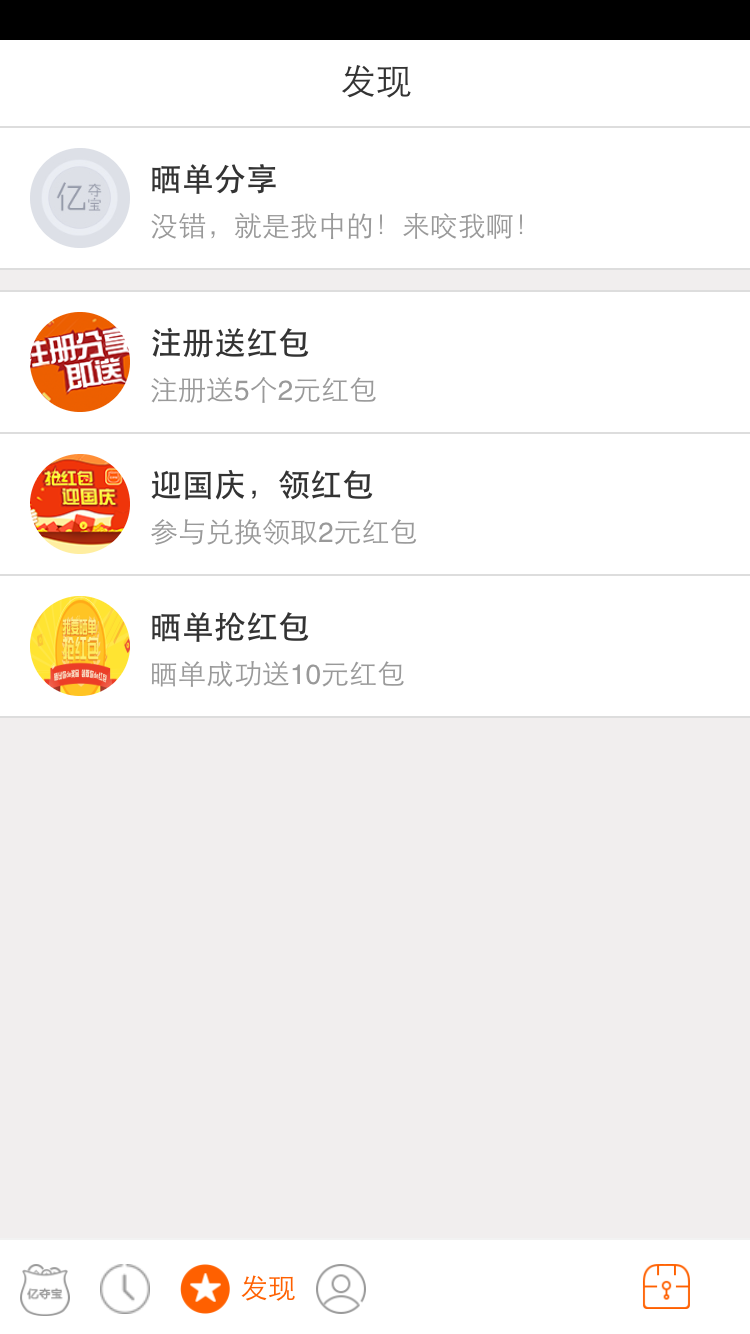
Task: Tap the star 发现 icon
Action: coord(205,1288)
